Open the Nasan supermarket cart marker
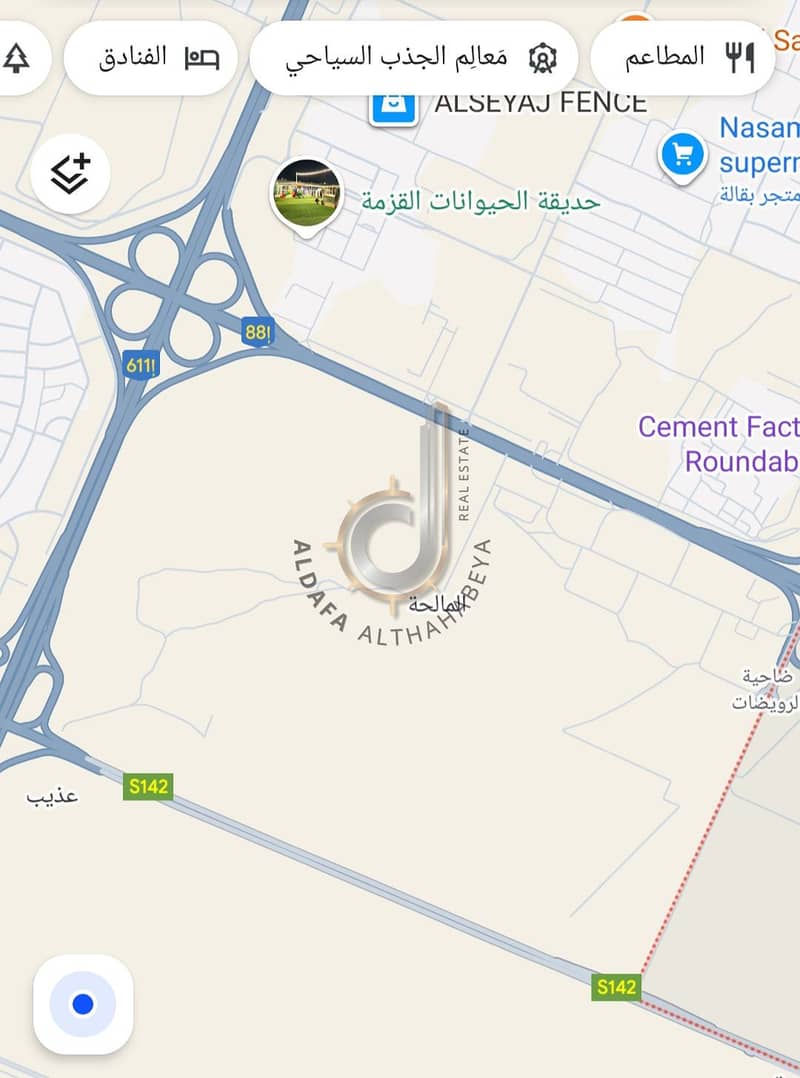Screen dimensions: 800x1078 pos(682,156)
